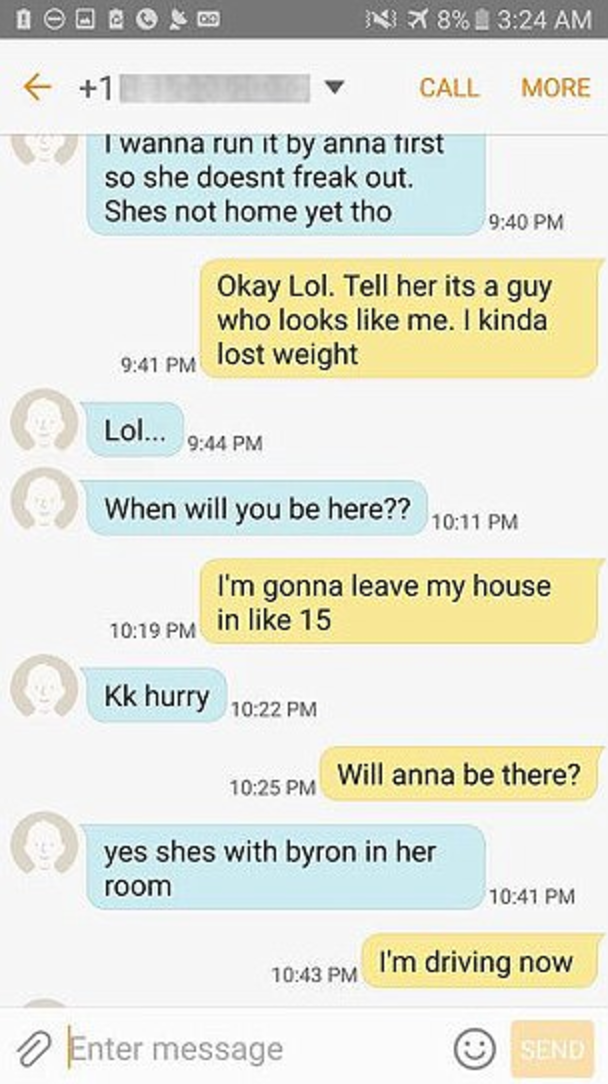608x1084 pixels.
Task: Open the MORE options menu
Action: [555, 88]
